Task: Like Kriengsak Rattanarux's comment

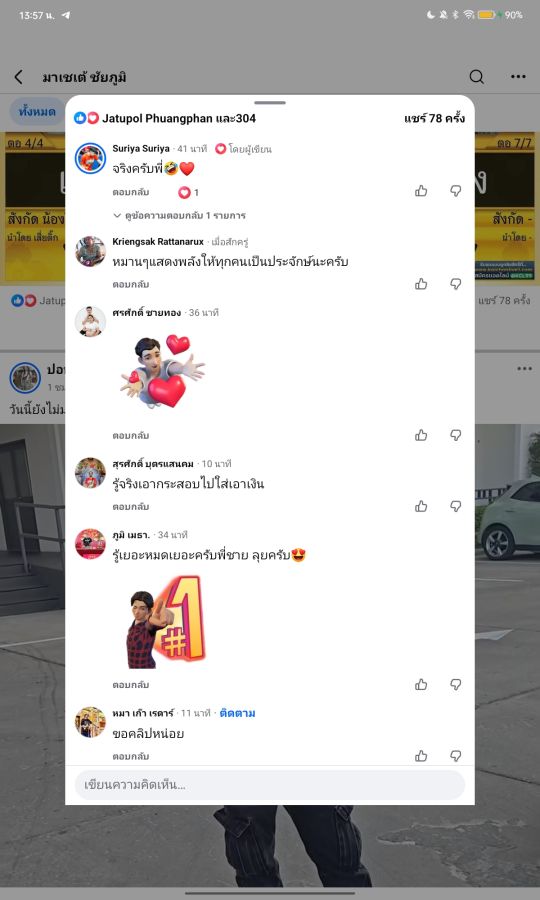Action: 421,284
